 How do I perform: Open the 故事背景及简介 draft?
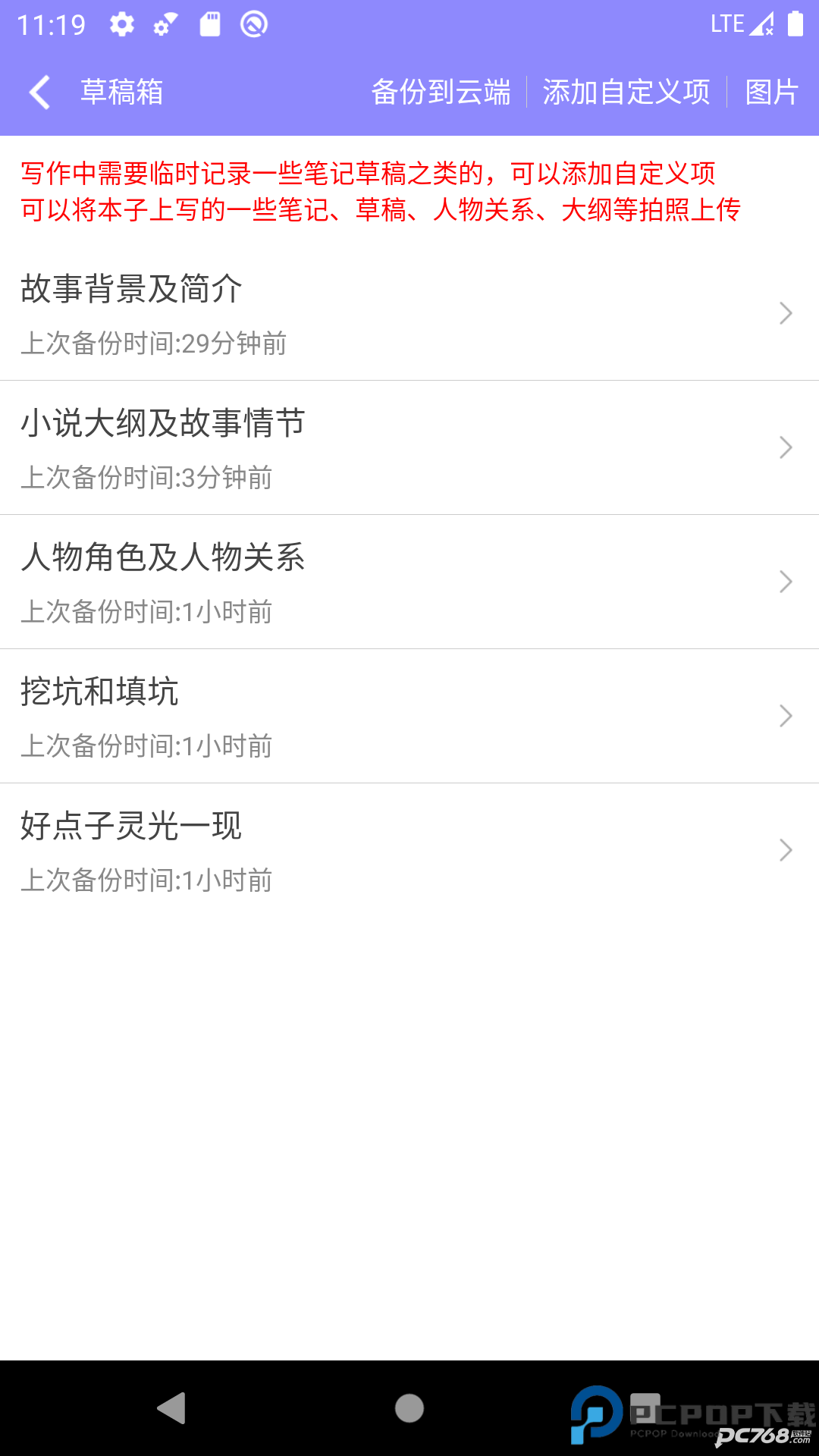click(409, 313)
